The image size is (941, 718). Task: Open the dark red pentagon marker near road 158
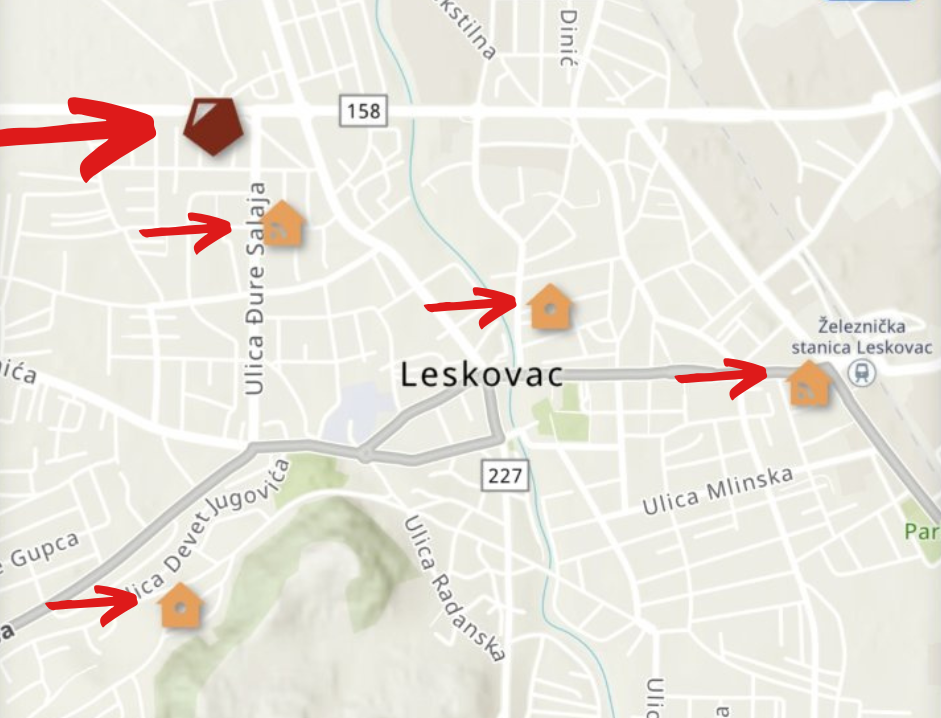(215, 126)
